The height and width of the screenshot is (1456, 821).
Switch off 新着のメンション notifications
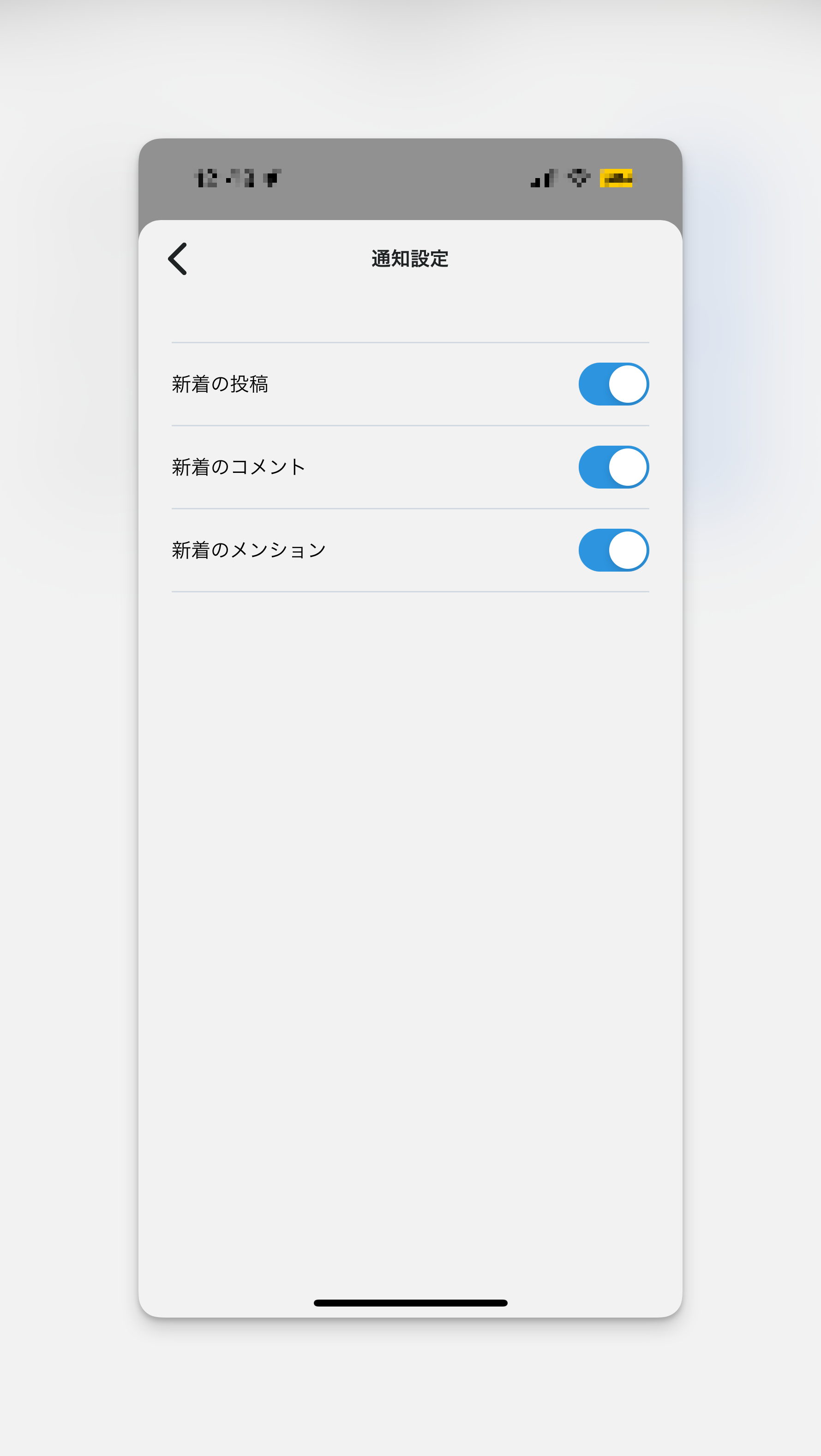(613, 550)
